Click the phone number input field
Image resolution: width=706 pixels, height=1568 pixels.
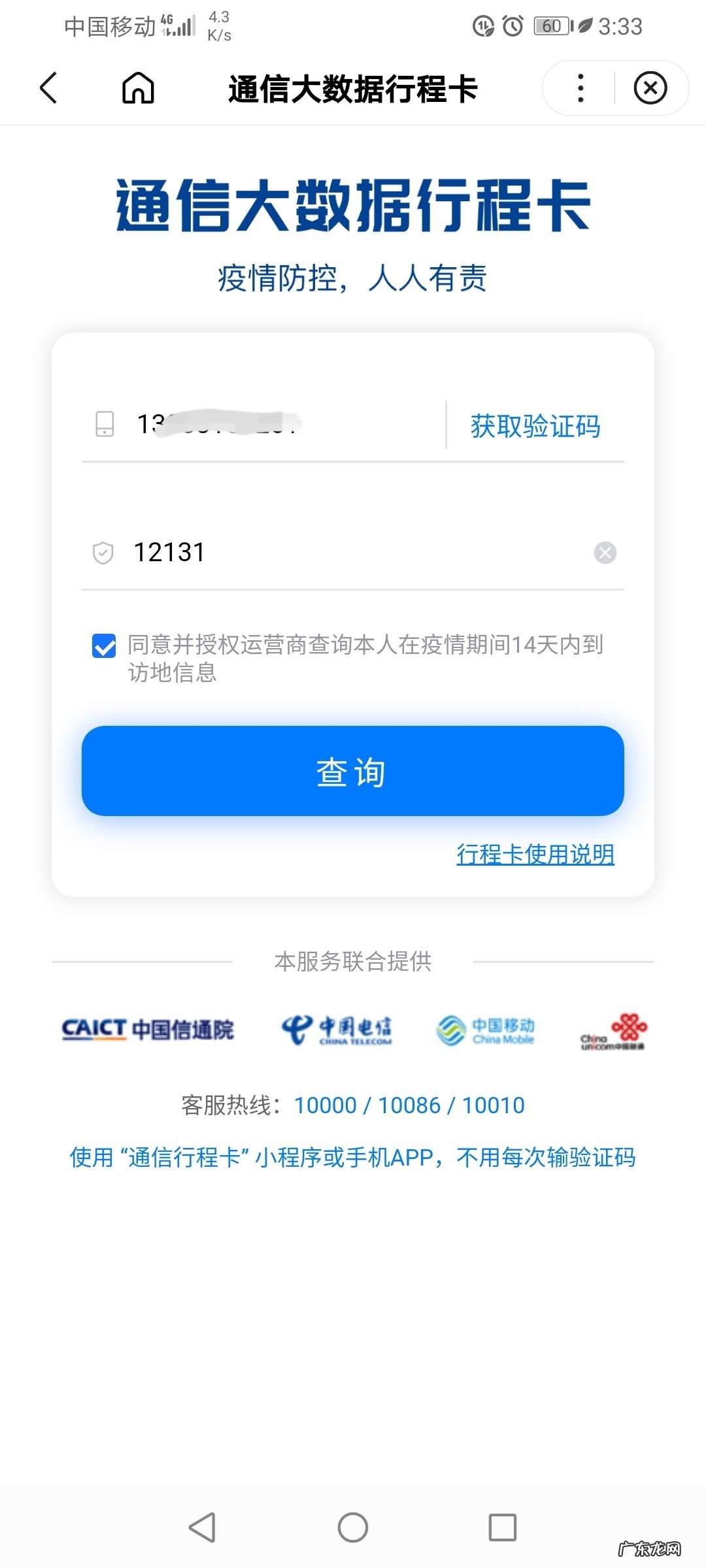pos(261,426)
